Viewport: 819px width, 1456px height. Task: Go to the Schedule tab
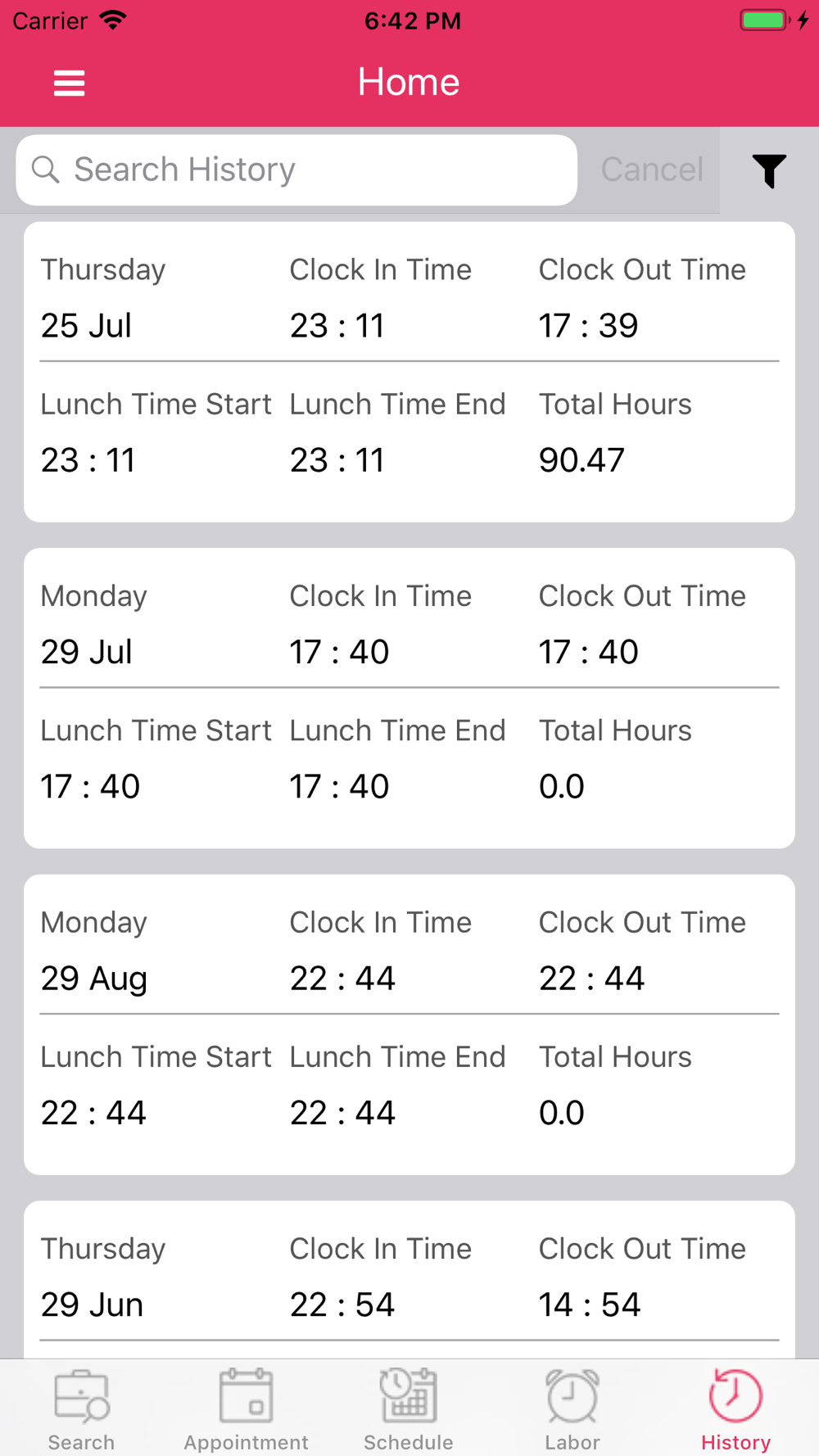[409, 1409]
